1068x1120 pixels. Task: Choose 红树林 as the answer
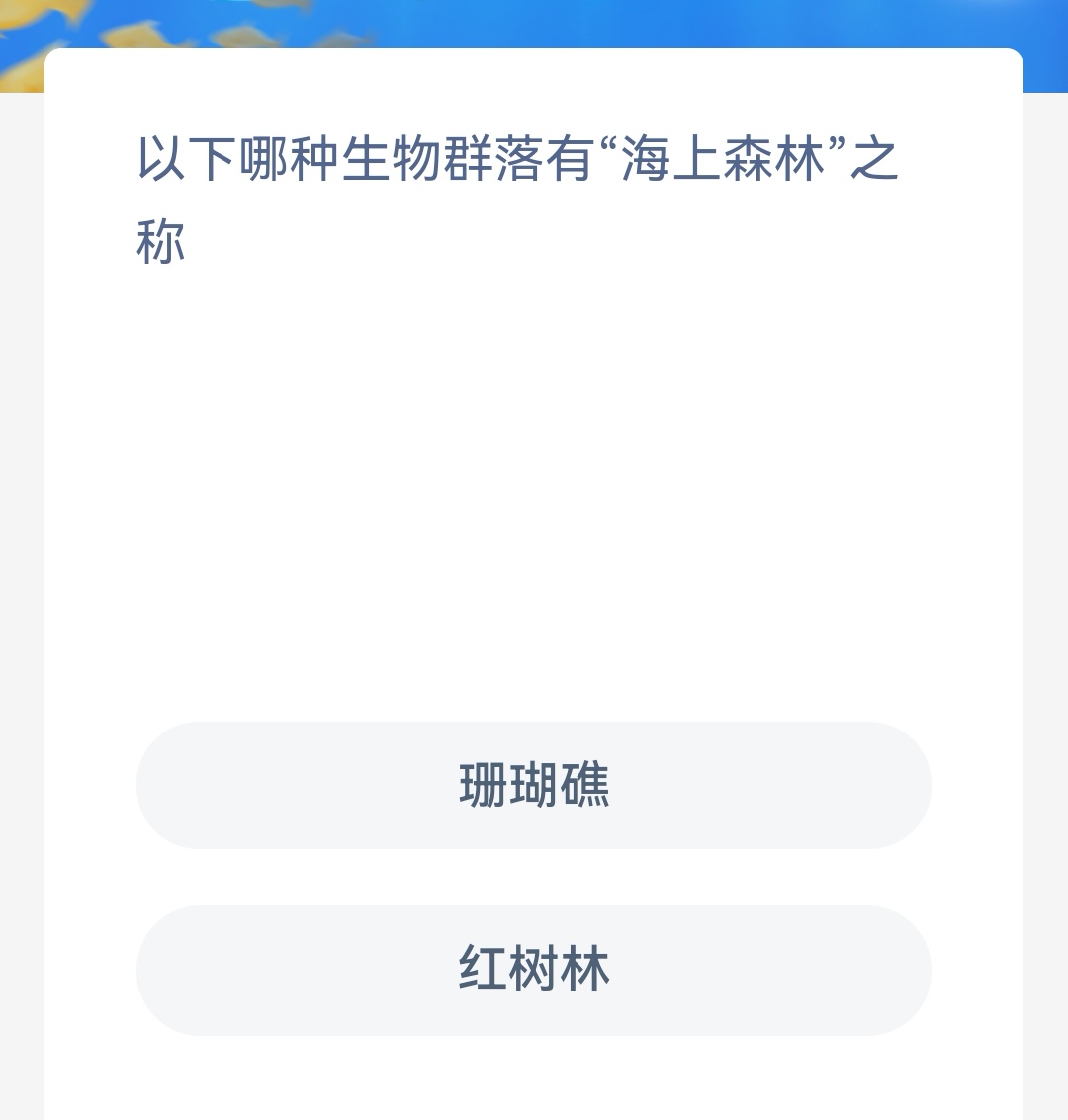[x=534, y=970]
